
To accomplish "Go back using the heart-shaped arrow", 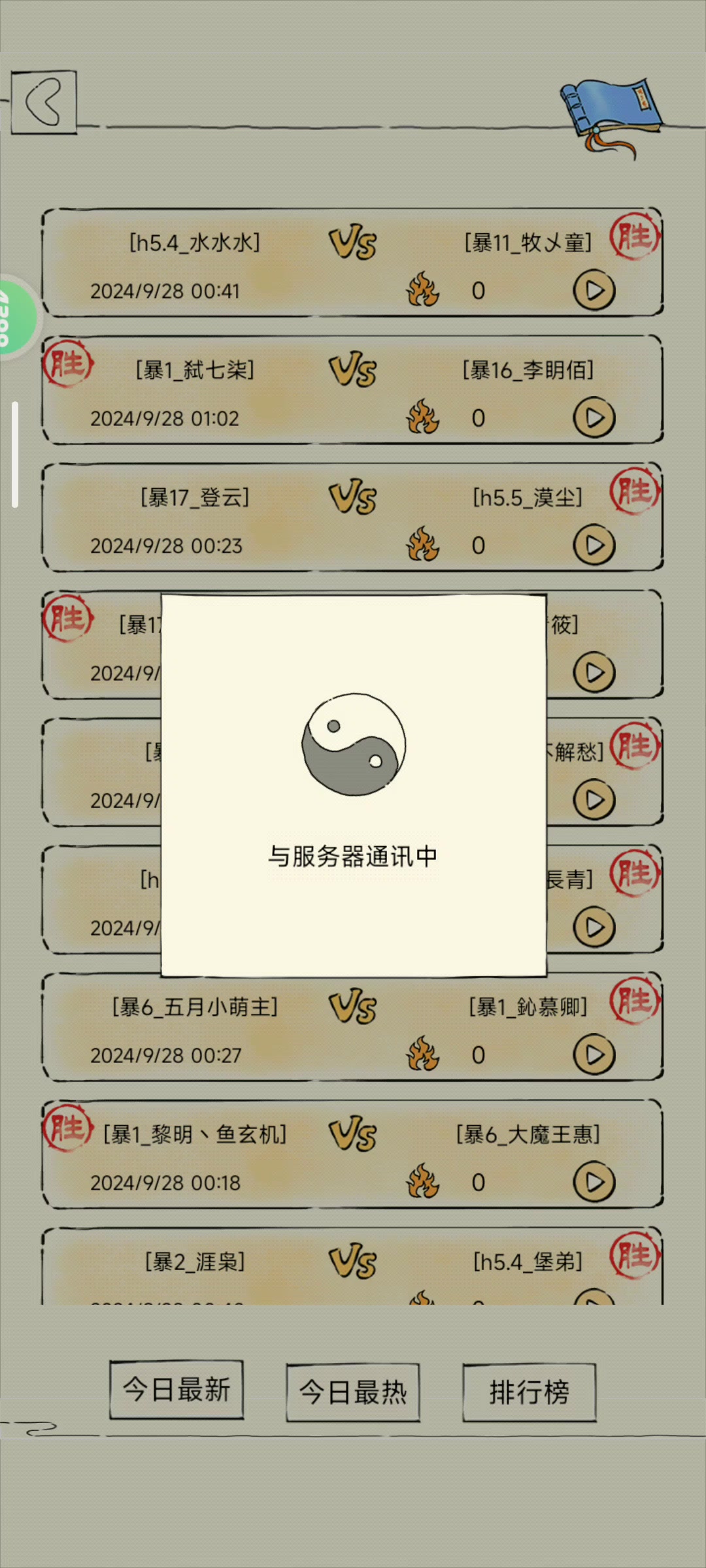I will [x=44, y=103].
